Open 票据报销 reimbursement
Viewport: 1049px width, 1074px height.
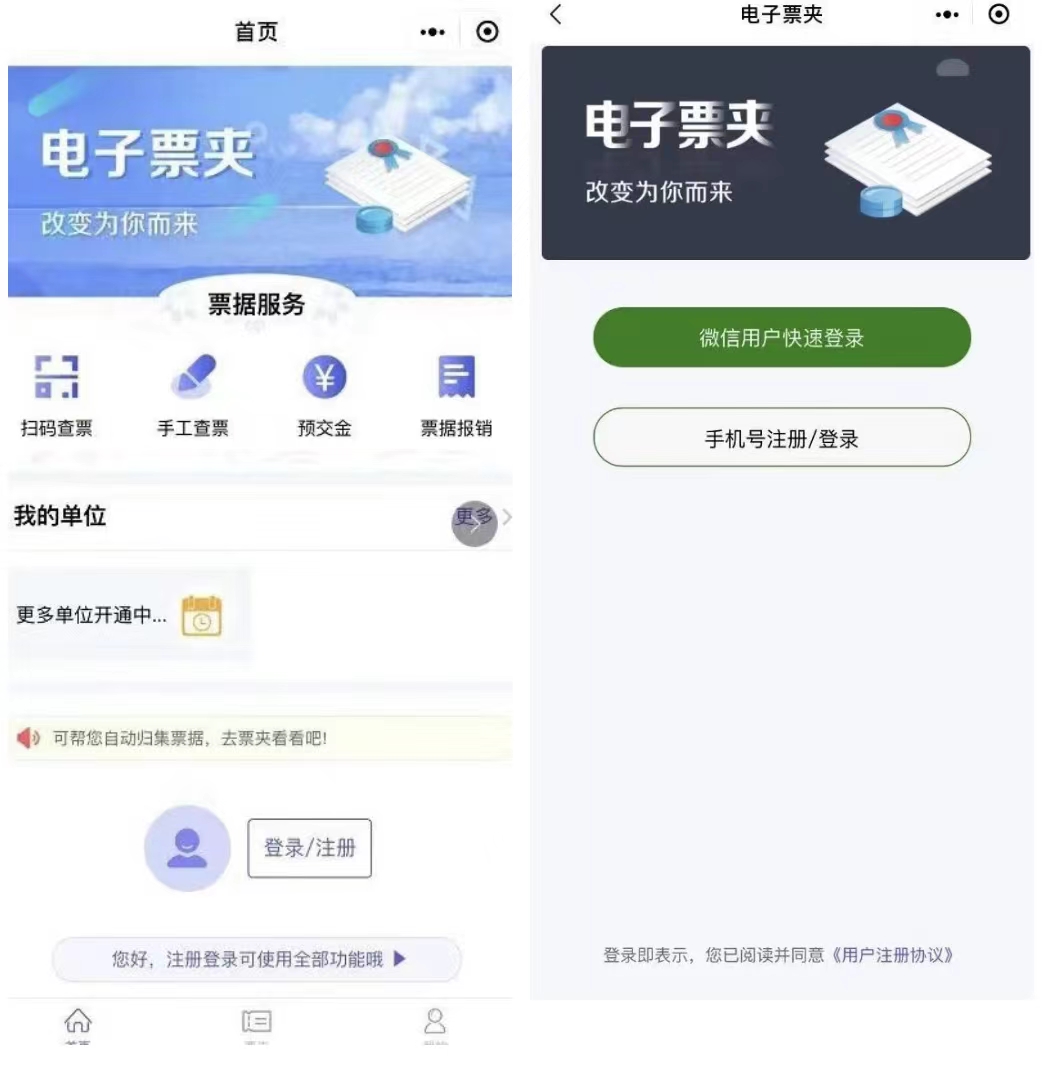tap(456, 396)
